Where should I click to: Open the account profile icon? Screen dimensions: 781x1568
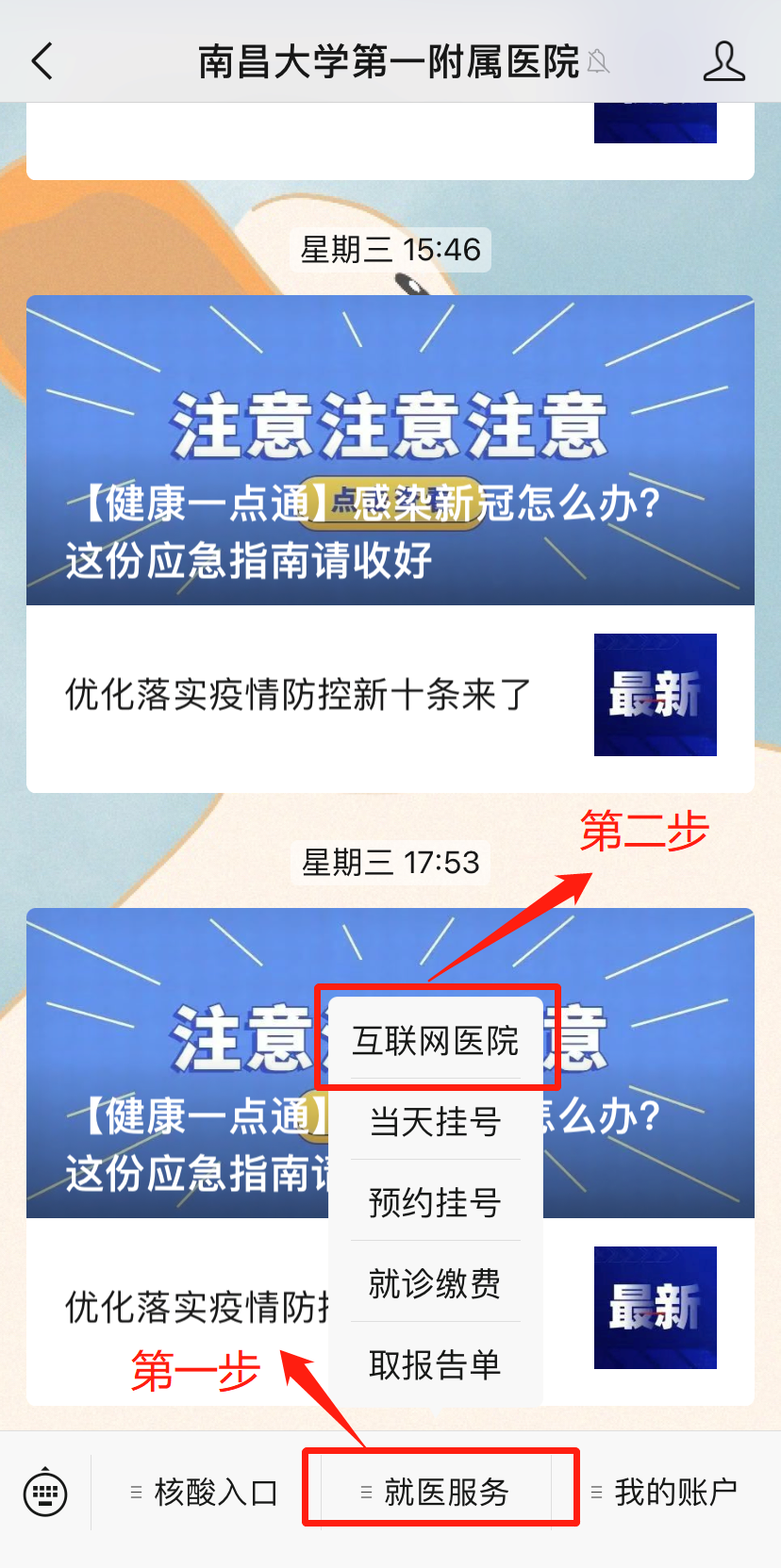(x=723, y=62)
